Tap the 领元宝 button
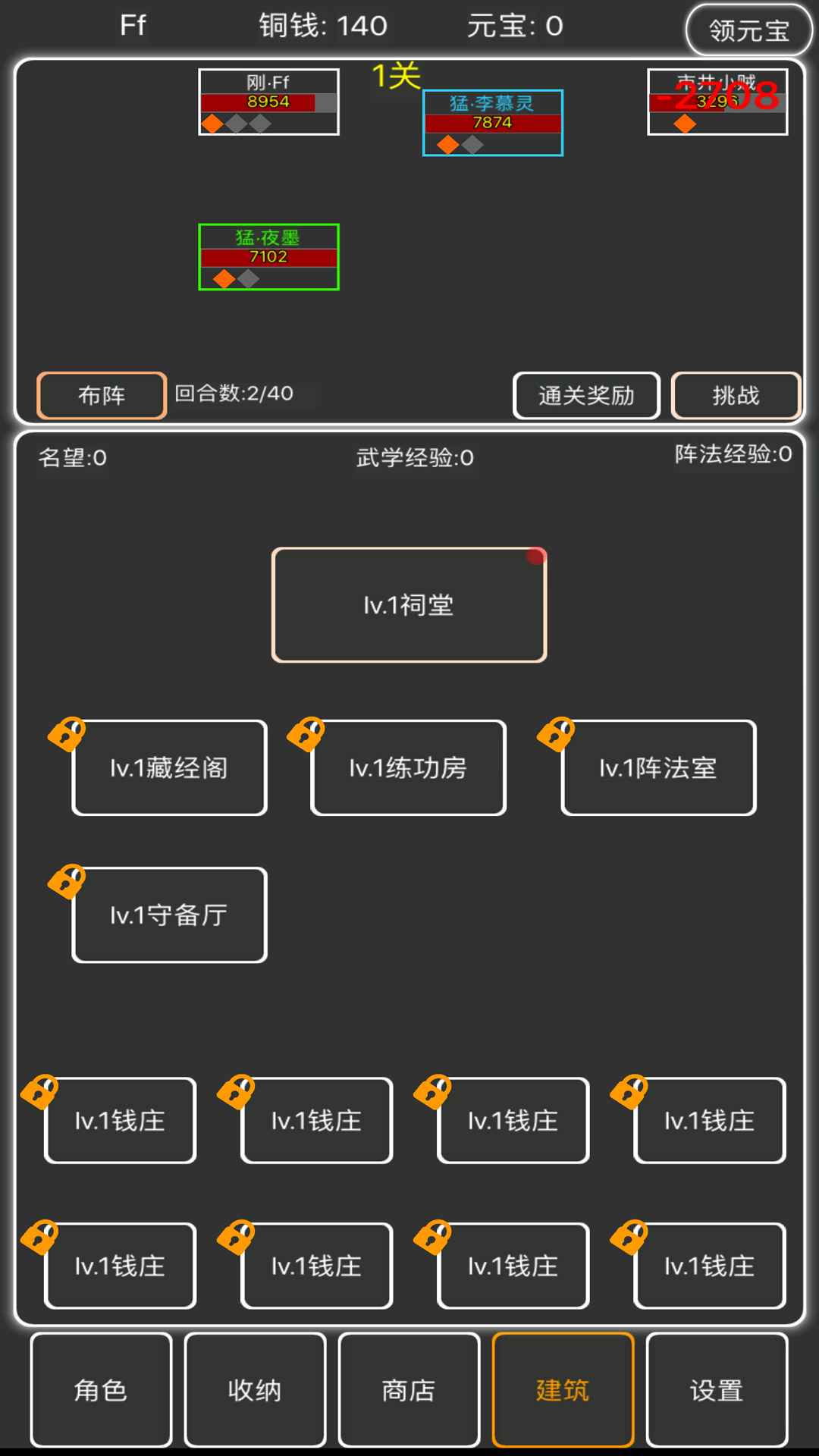 (748, 30)
